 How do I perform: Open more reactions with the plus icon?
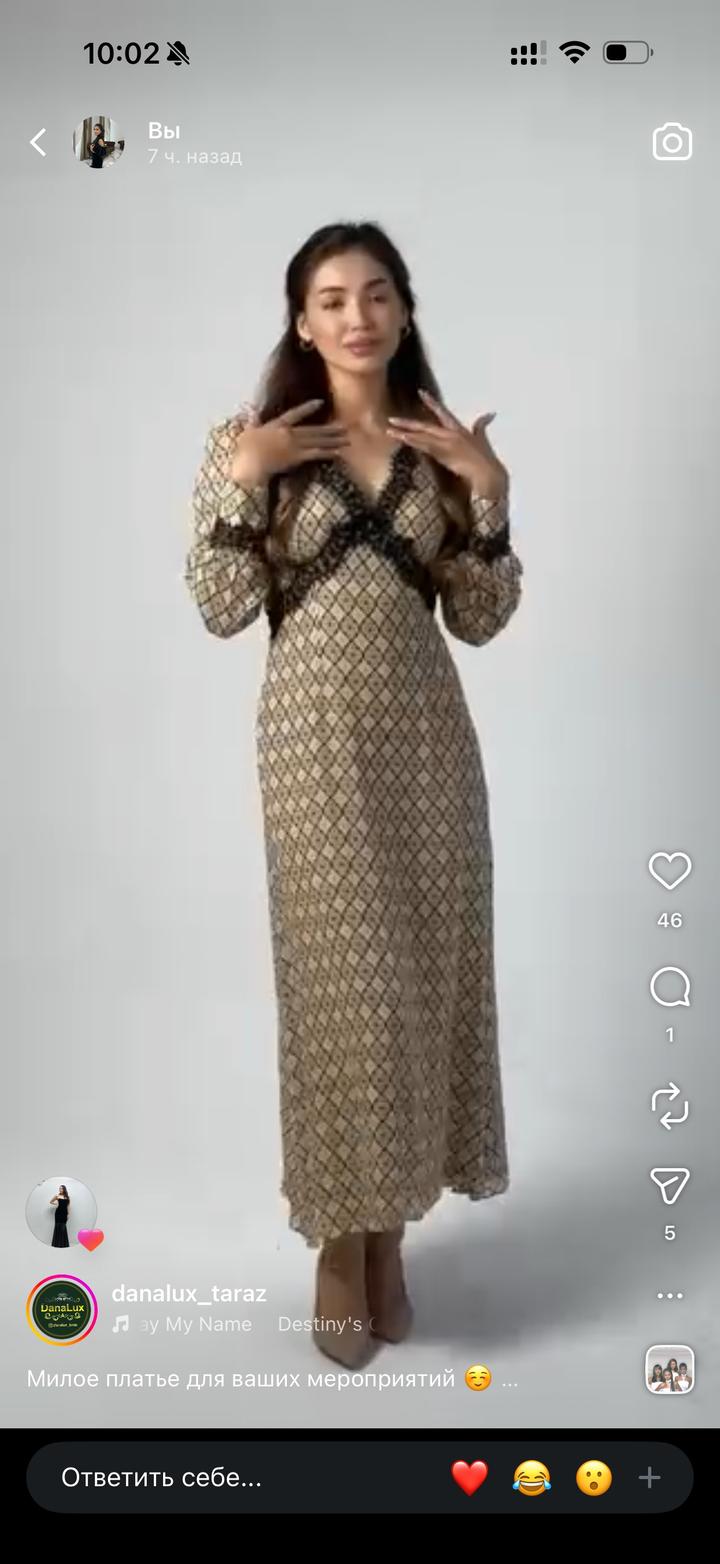click(650, 1477)
